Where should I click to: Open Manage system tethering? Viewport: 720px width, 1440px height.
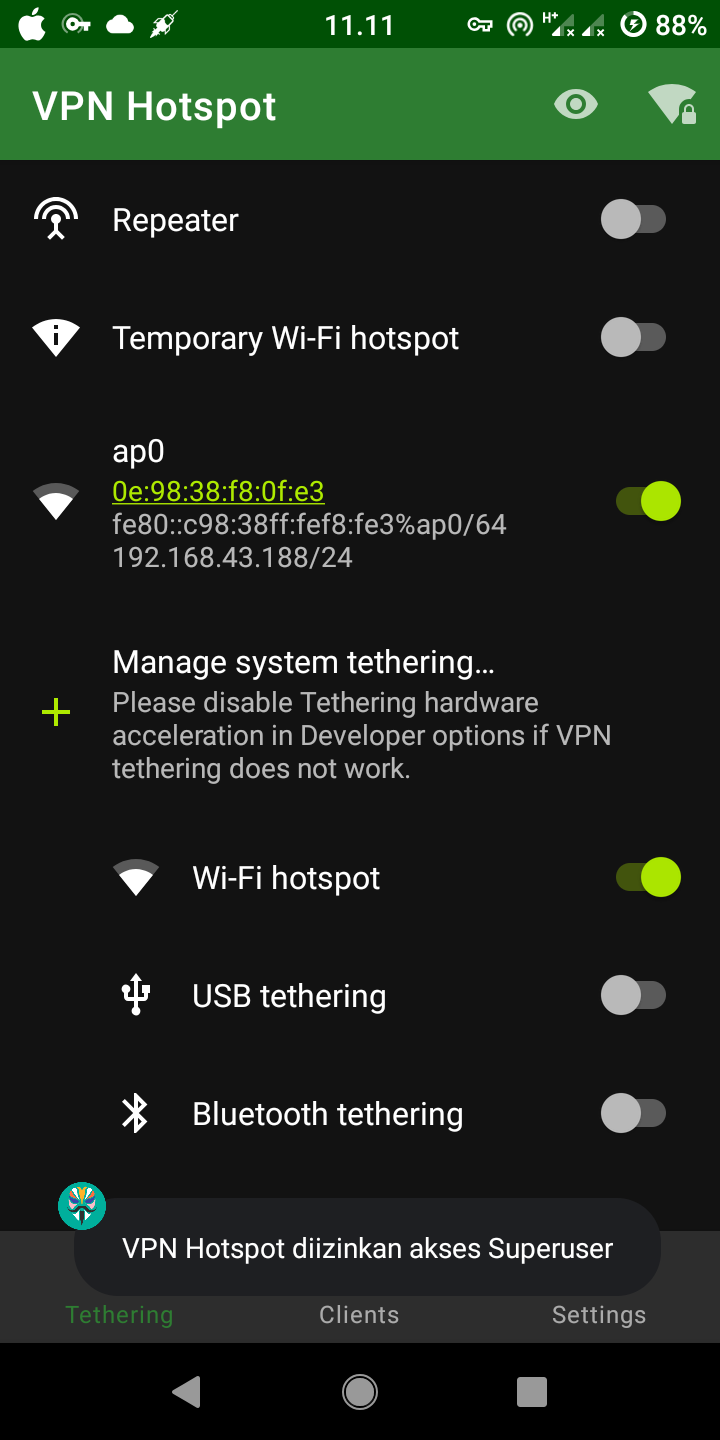click(x=303, y=662)
